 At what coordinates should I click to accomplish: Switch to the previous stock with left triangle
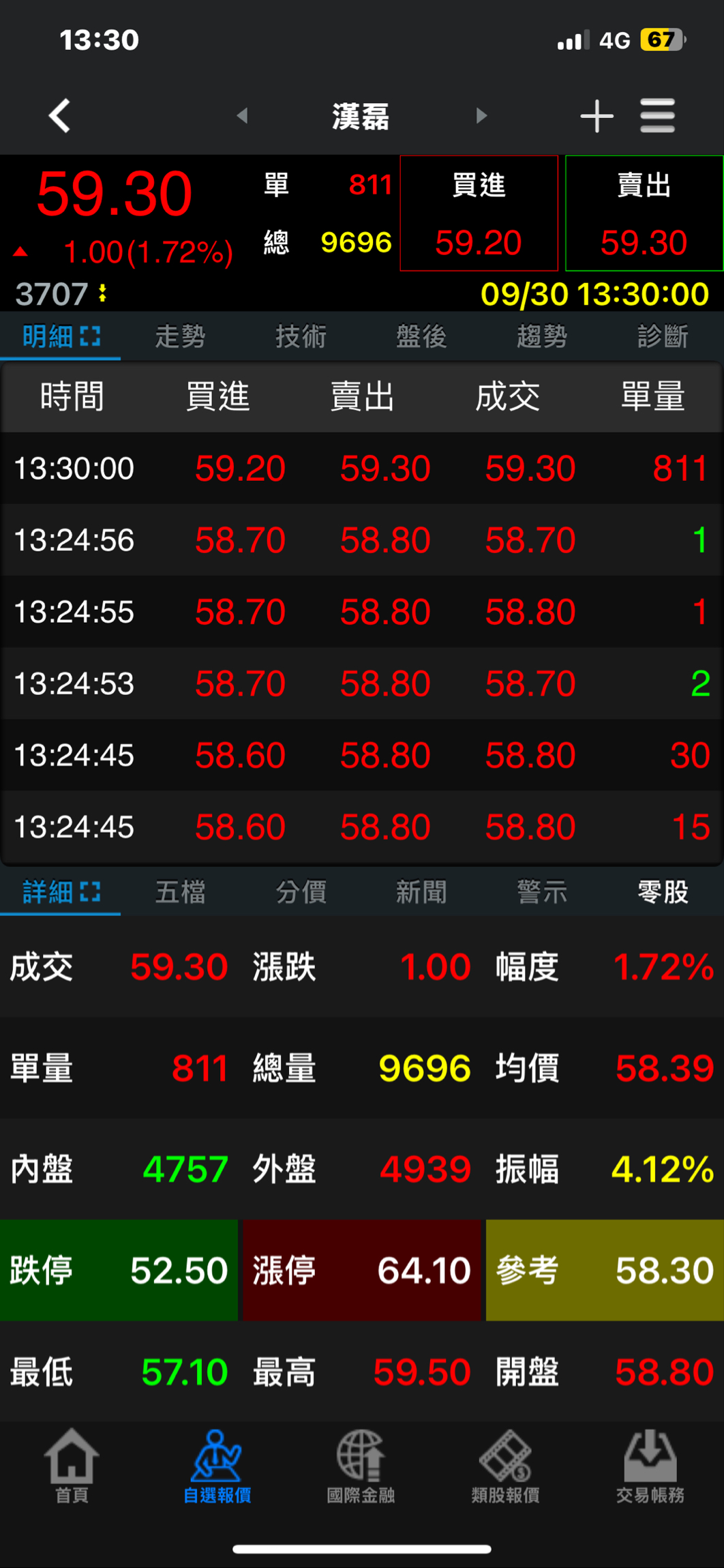[x=242, y=115]
